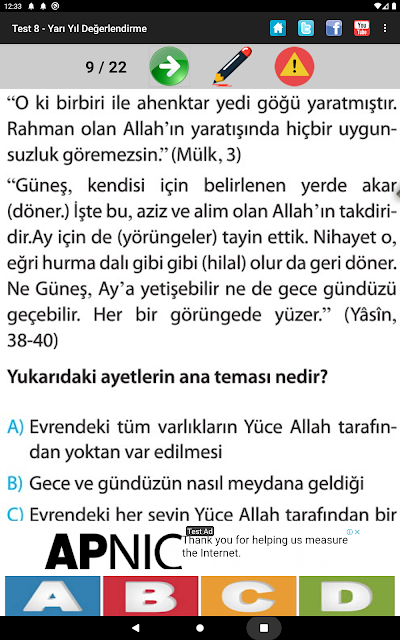Screen dimensions: 400x640
Task: Open the Facebook icon
Action: (x=333, y=29)
